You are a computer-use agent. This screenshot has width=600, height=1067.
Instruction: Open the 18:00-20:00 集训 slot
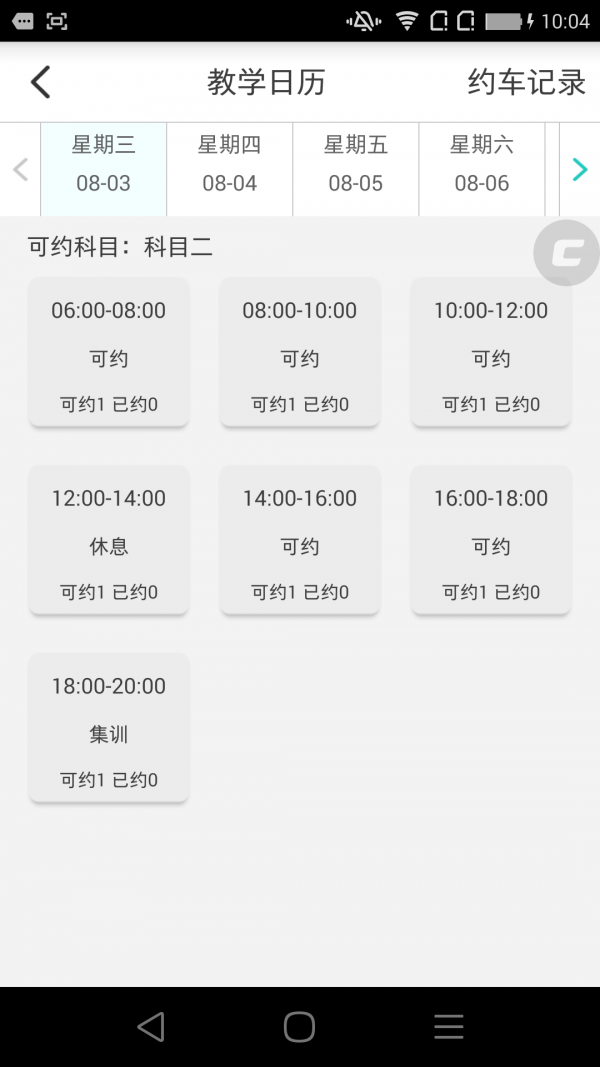point(109,729)
